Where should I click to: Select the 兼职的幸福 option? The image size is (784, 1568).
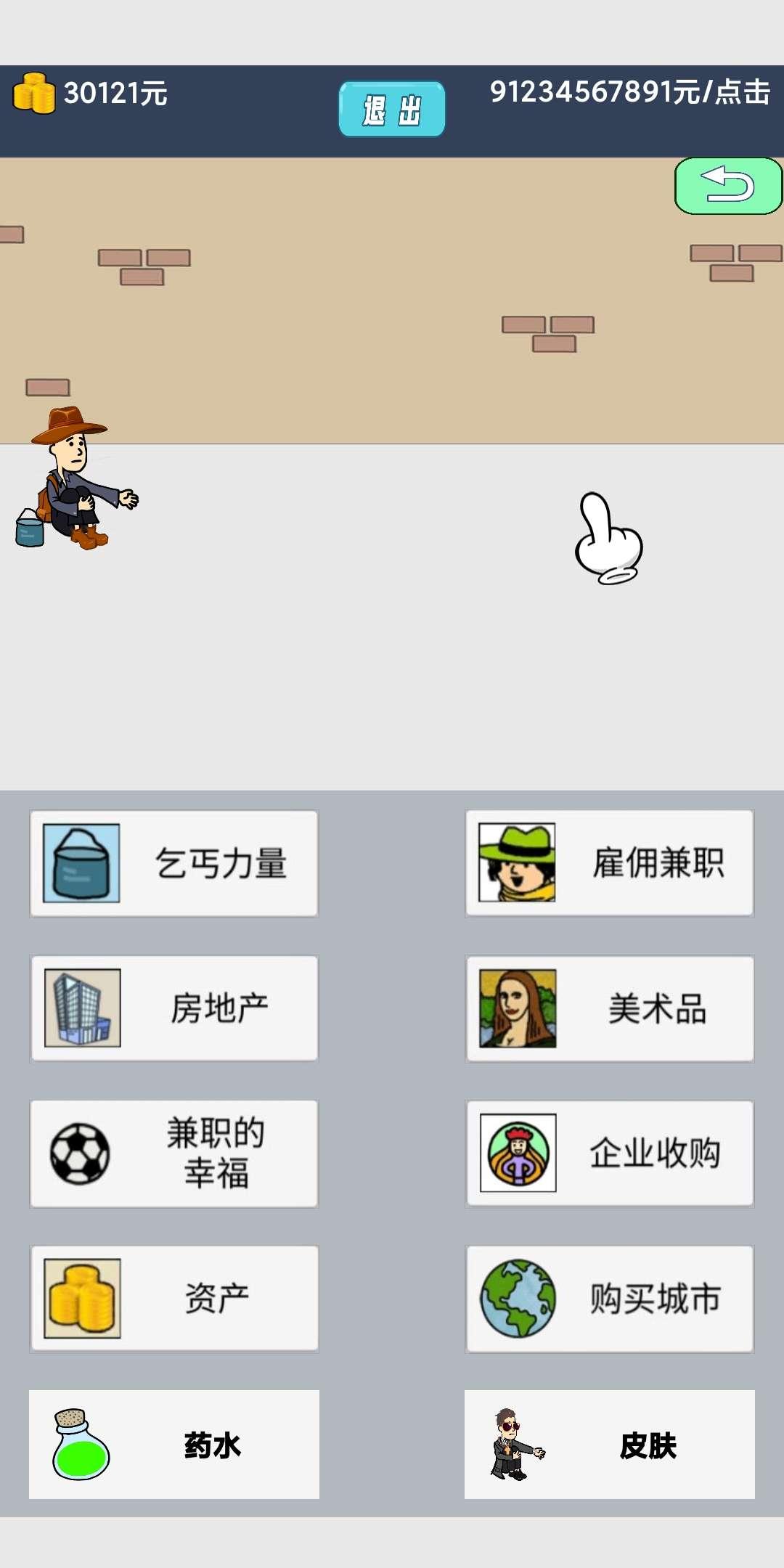pos(174,1153)
